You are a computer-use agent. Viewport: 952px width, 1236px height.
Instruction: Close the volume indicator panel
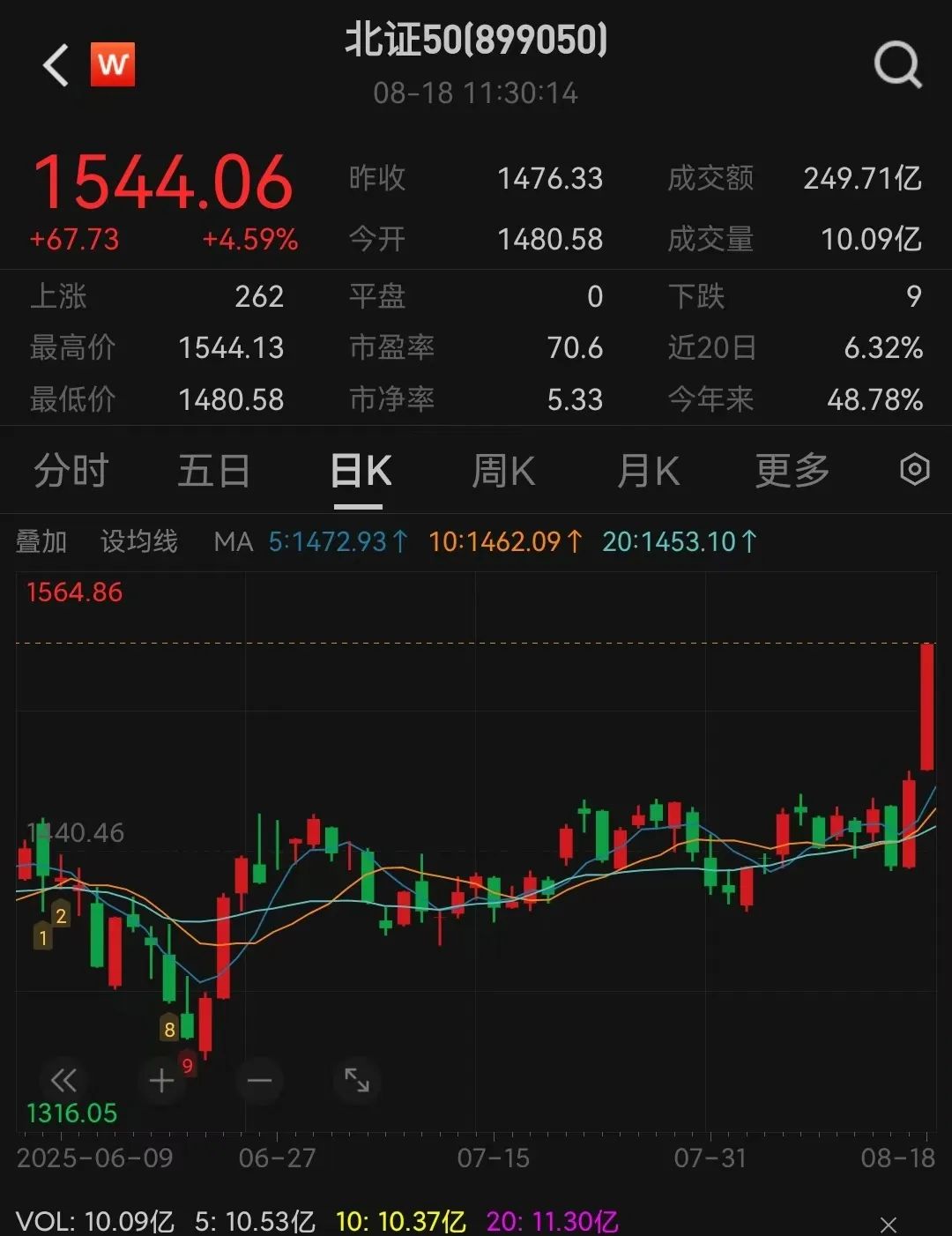[x=889, y=1224]
